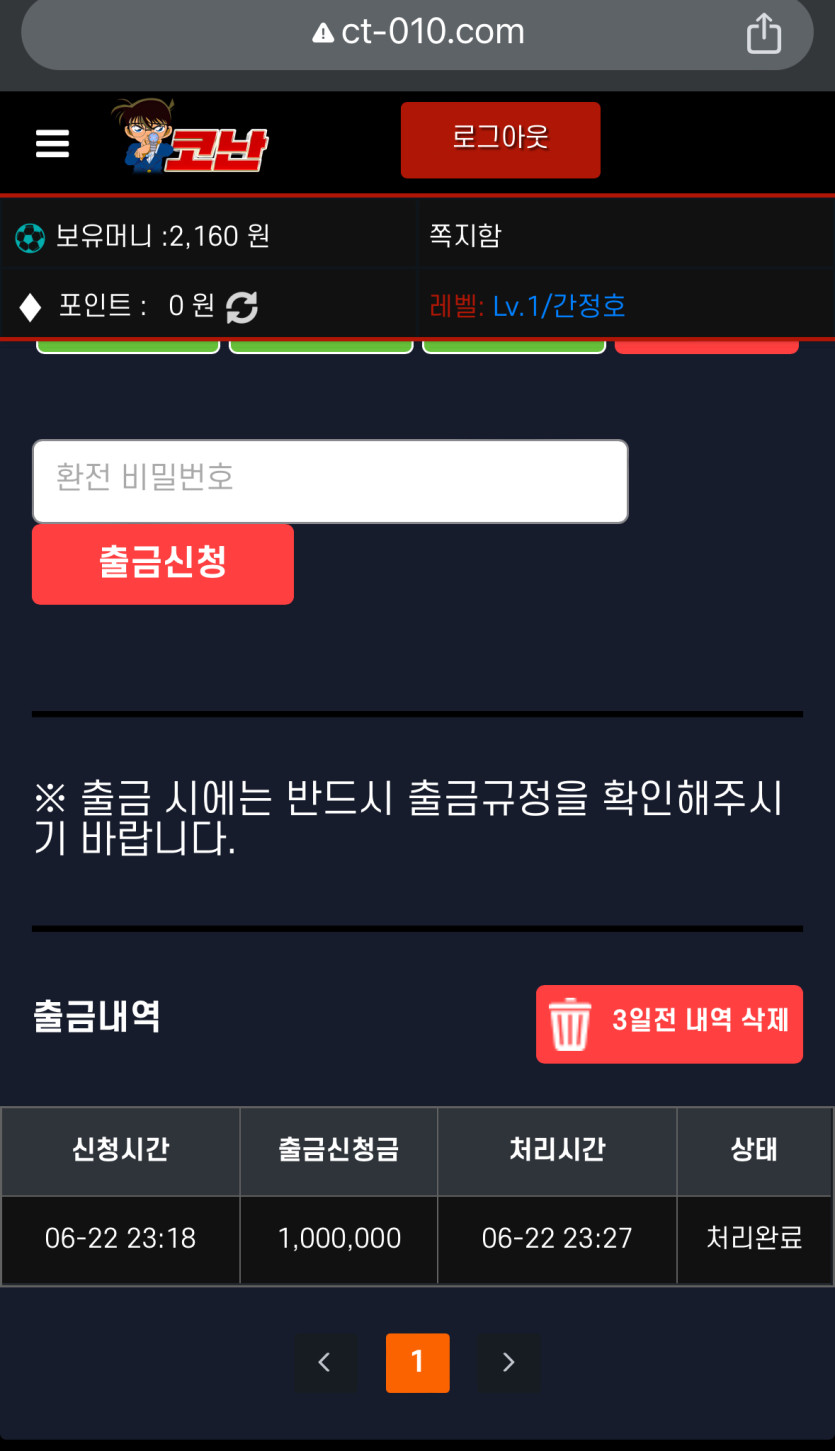Viewport: 835px width, 1451px height.
Task: Open the hamburger menu
Action: tap(52, 144)
